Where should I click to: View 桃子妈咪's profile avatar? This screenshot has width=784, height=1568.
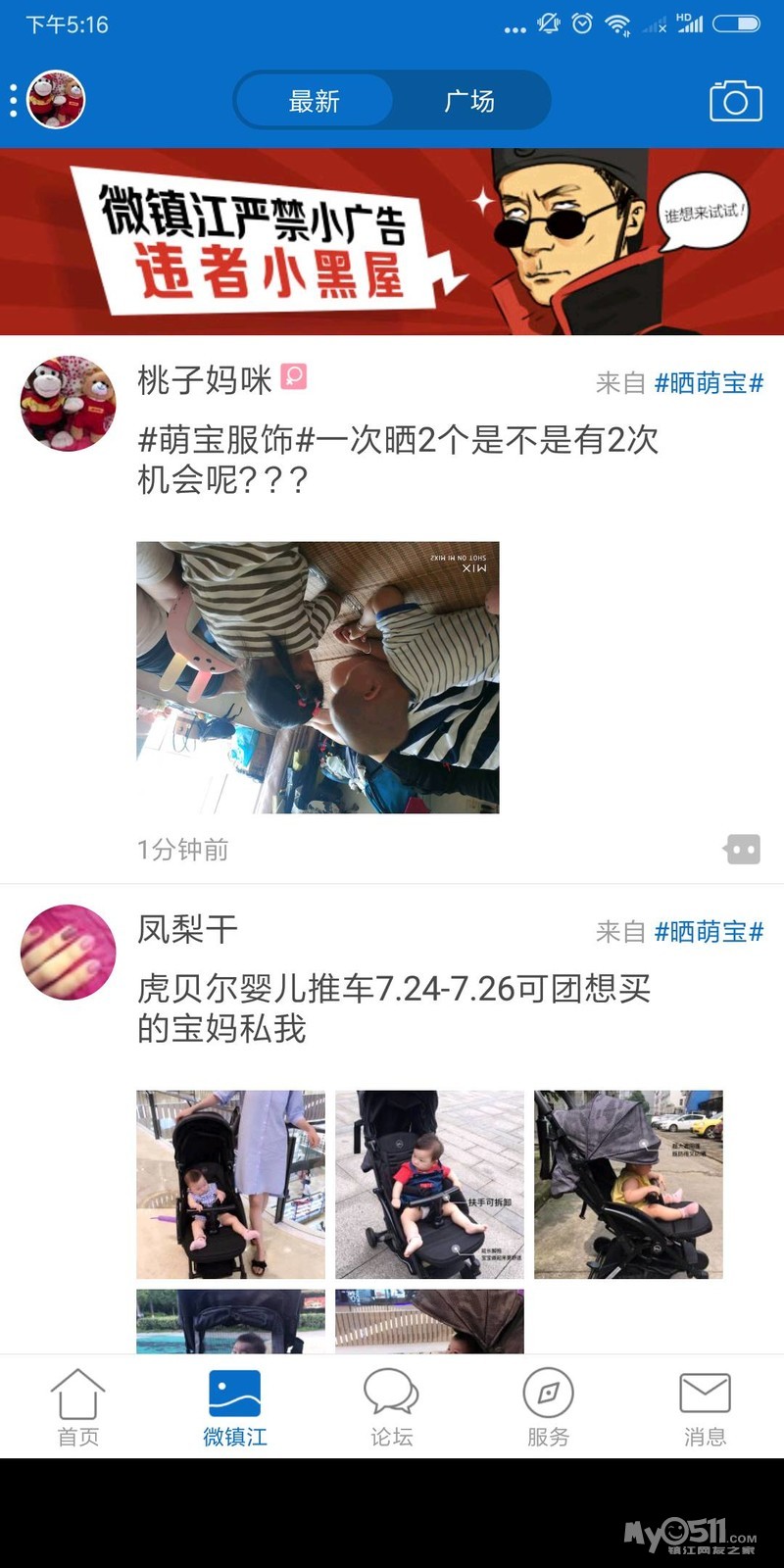tap(69, 403)
